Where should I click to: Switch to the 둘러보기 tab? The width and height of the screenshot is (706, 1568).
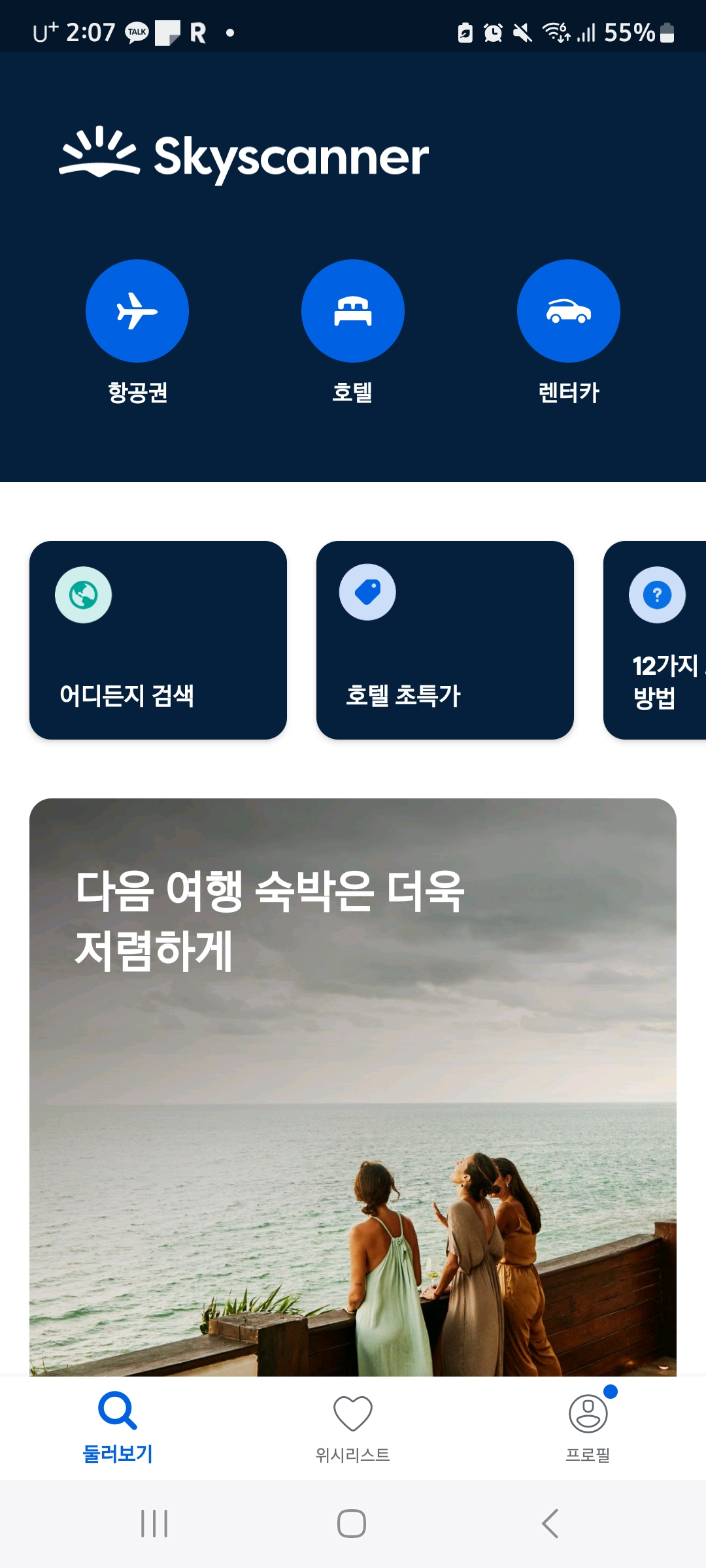pos(118,1428)
